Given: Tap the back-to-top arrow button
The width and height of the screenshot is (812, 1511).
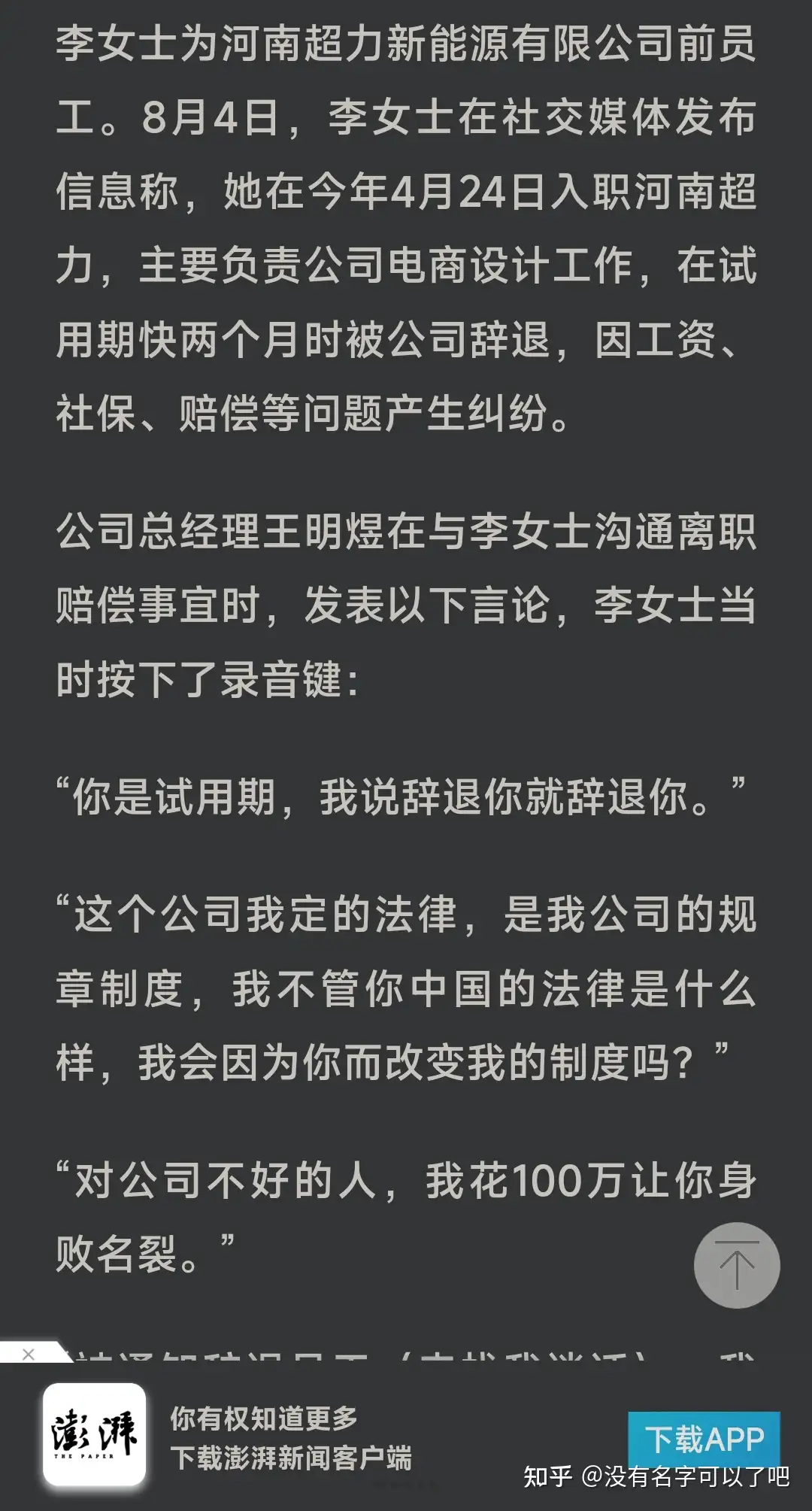Looking at the screenshot, I should (736, 1265).
